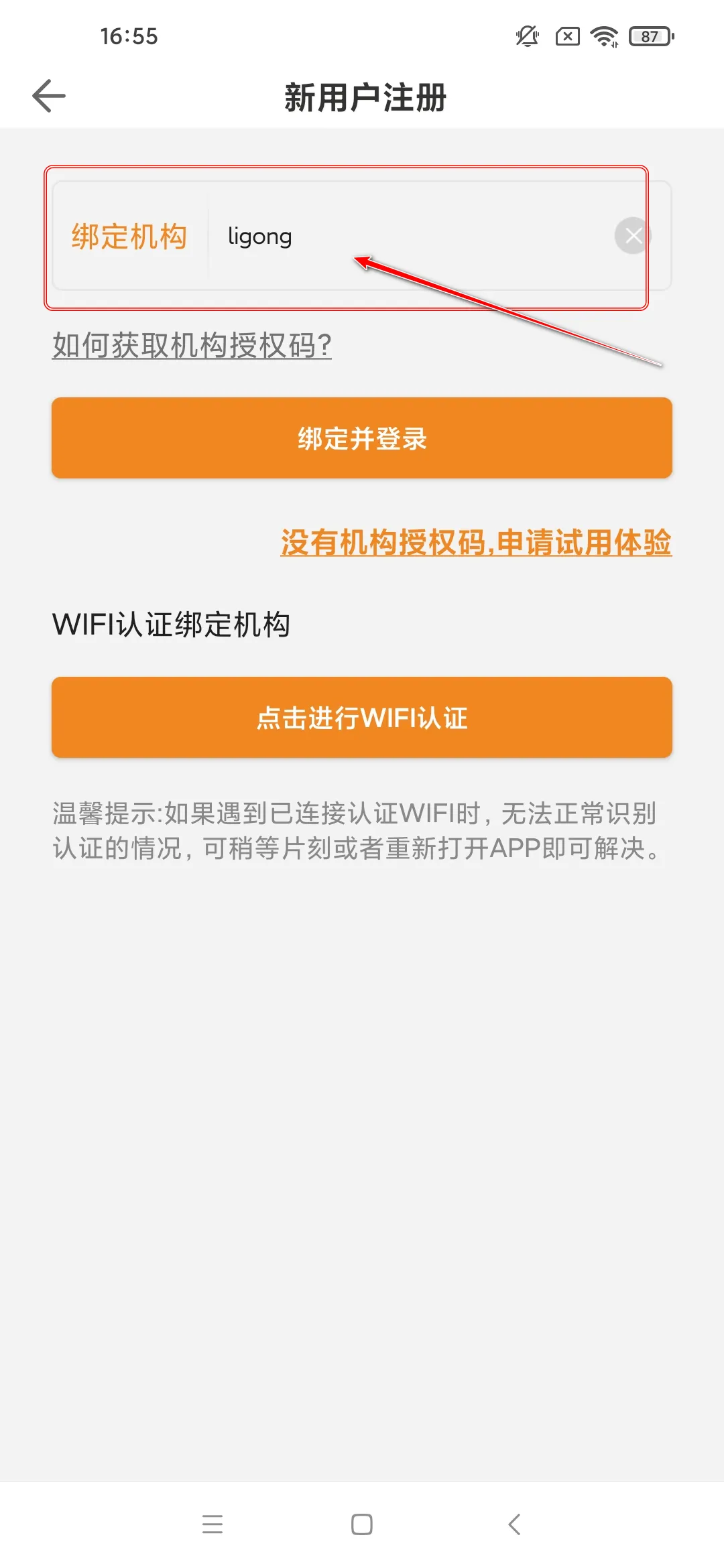
Task: Open the system recent apps menu
Action: point(213,1524)
